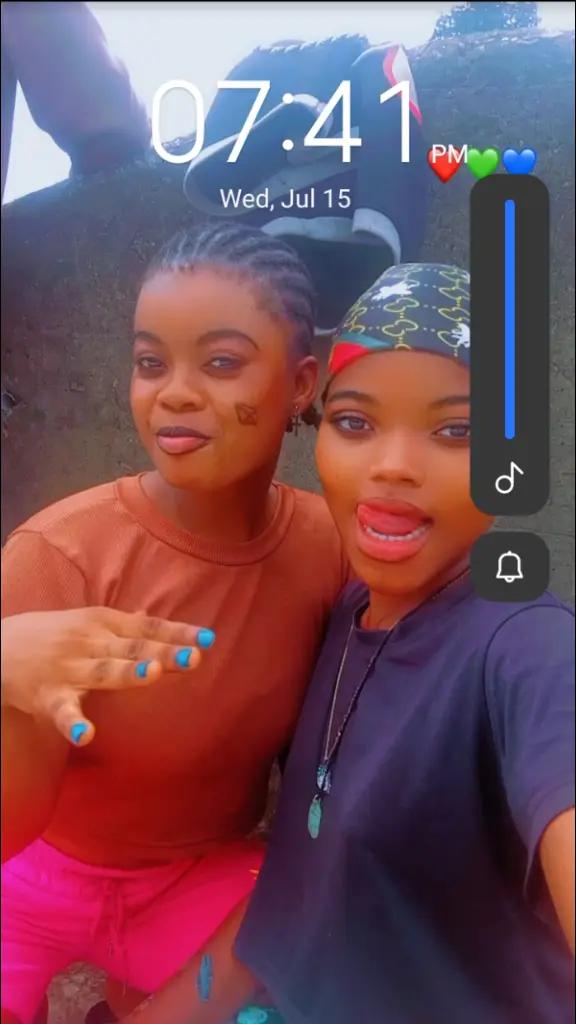Tap the media volume slider

point(509,319)
